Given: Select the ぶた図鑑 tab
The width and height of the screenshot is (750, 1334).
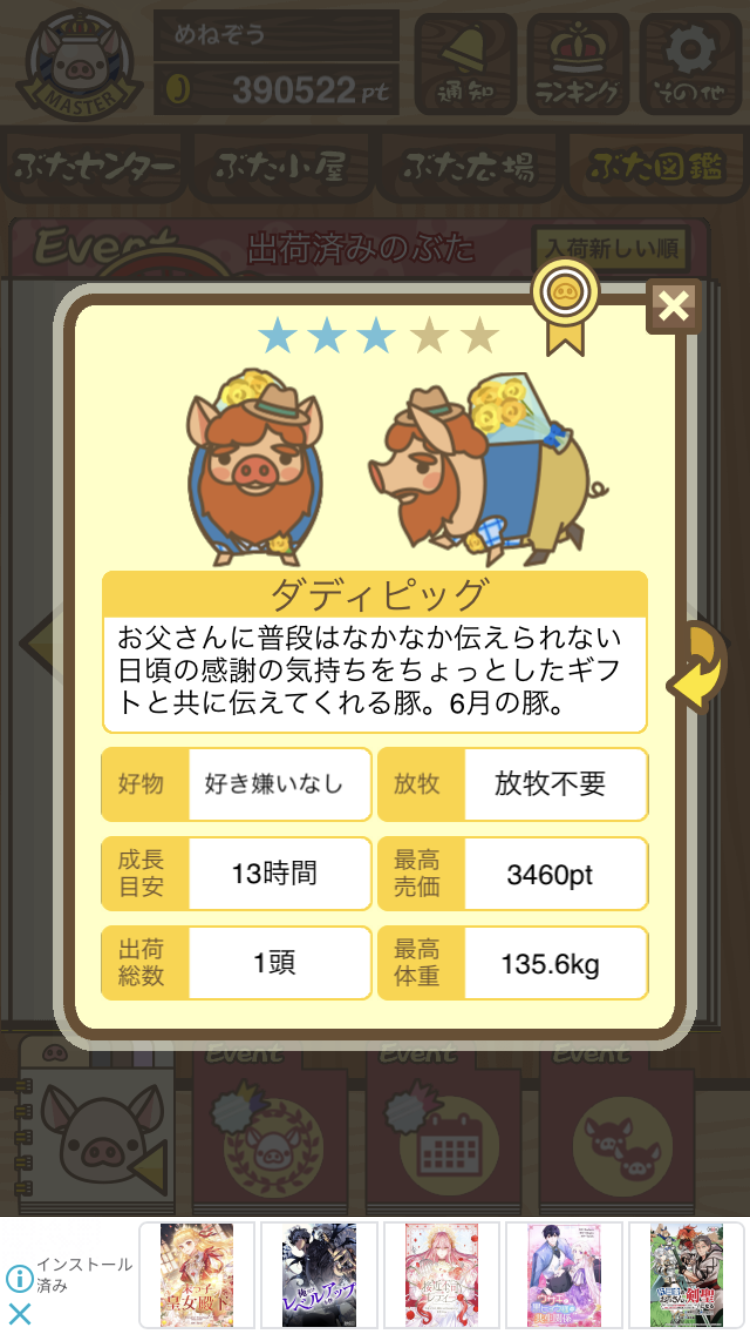Looking at the screenshot, I should (656, 167).
